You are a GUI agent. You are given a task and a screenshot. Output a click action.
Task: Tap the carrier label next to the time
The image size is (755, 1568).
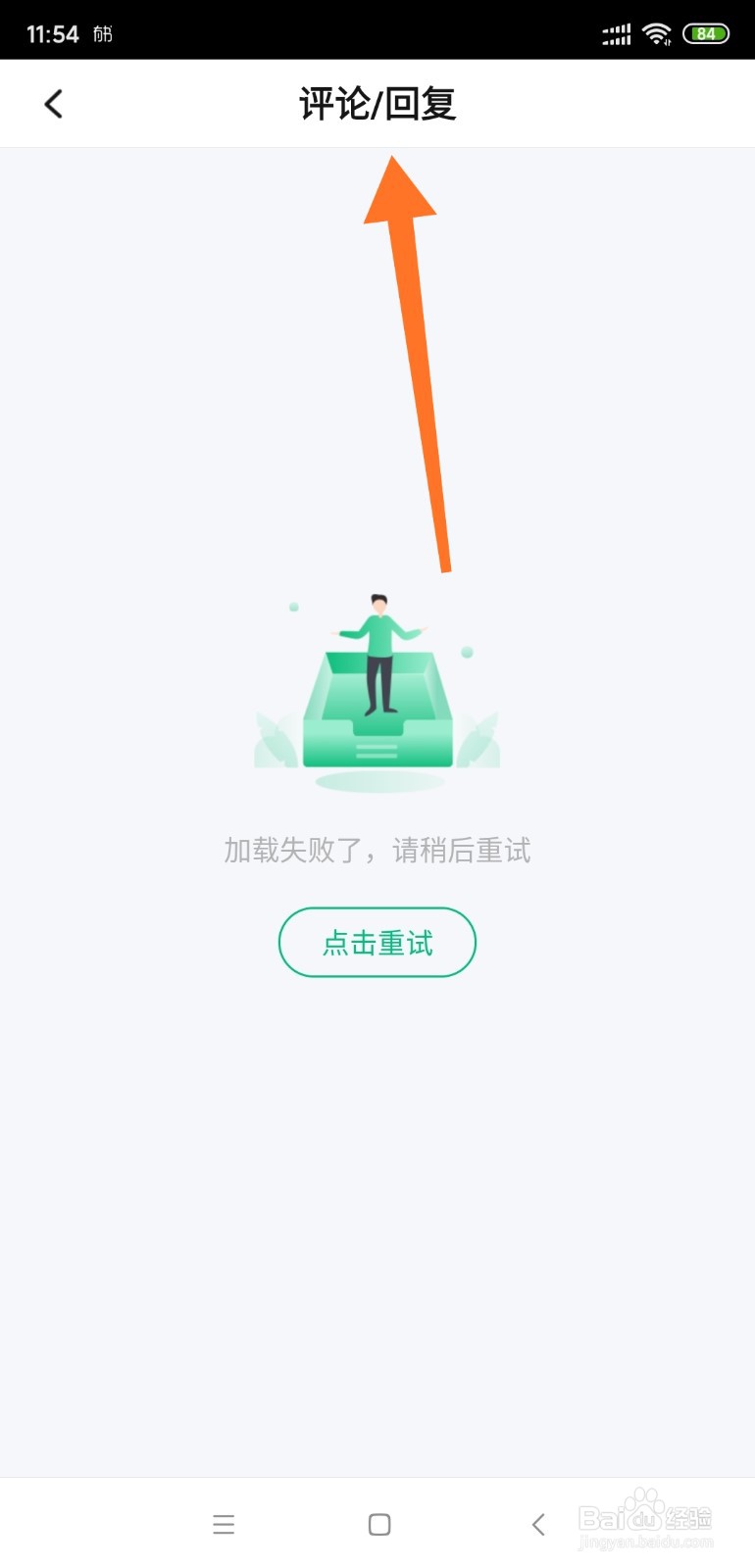pos(102,32)
